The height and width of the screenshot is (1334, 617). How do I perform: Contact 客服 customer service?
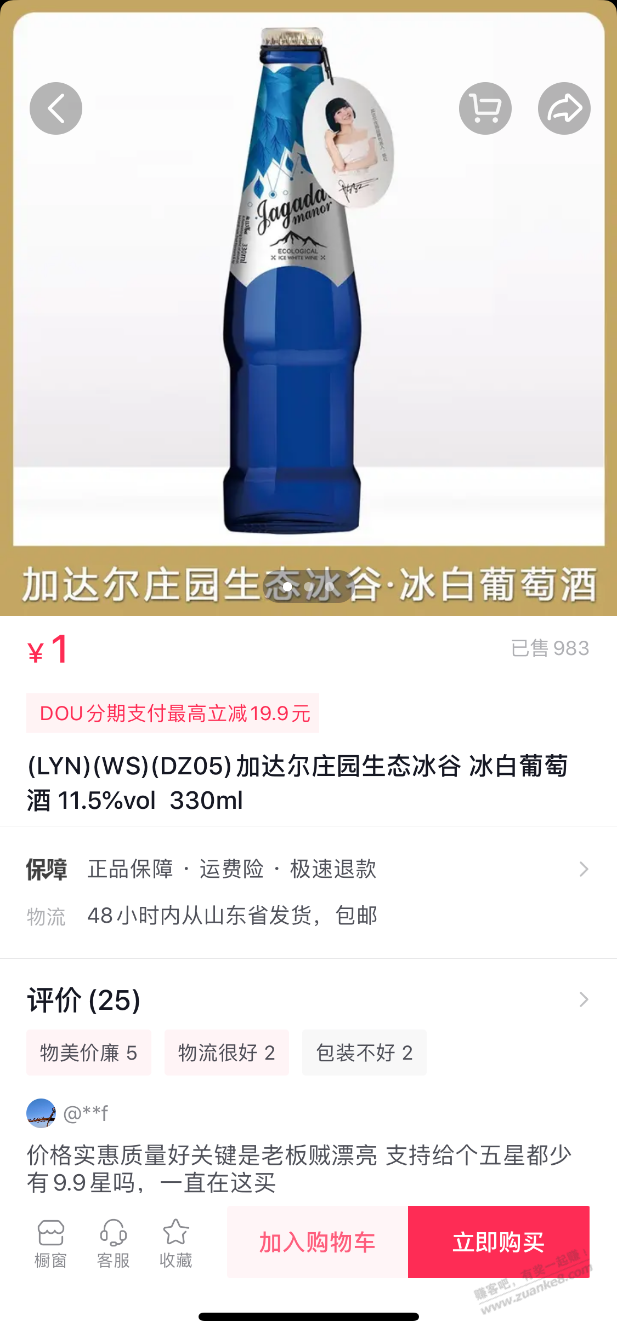[113, 1243]
